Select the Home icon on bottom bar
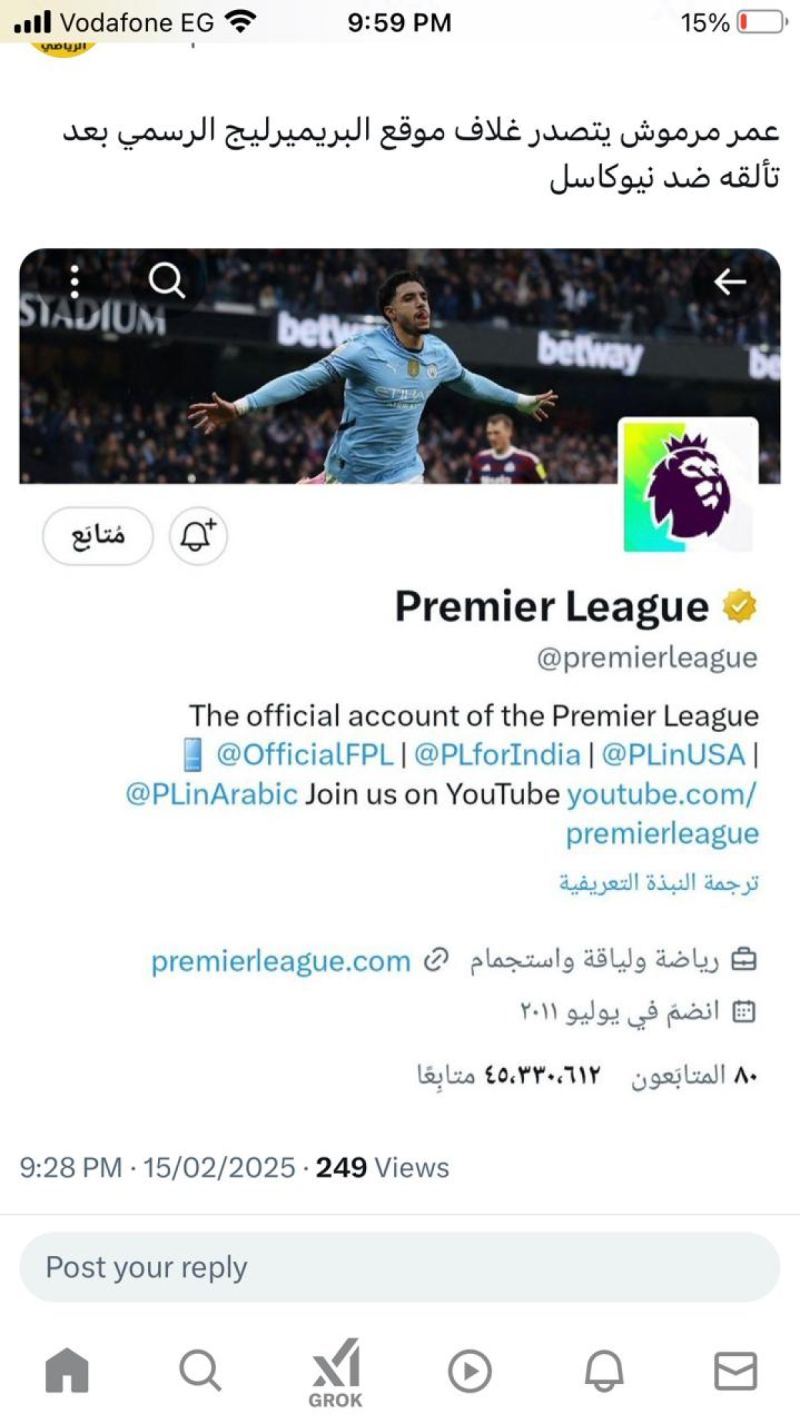Image resolution: width=800 pixels, height=1424 pixels. (x=66, y=1371)
